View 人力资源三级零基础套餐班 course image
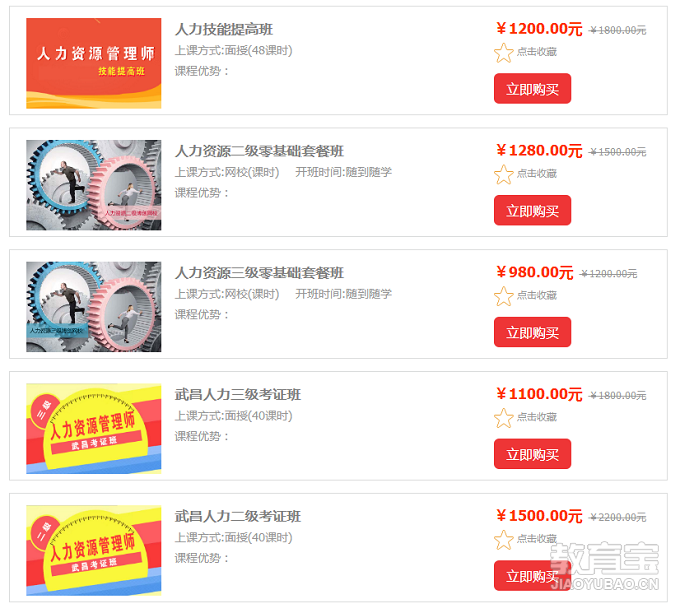Image resolution: width=680 pixels, height=613 pixels. (93, 306)
